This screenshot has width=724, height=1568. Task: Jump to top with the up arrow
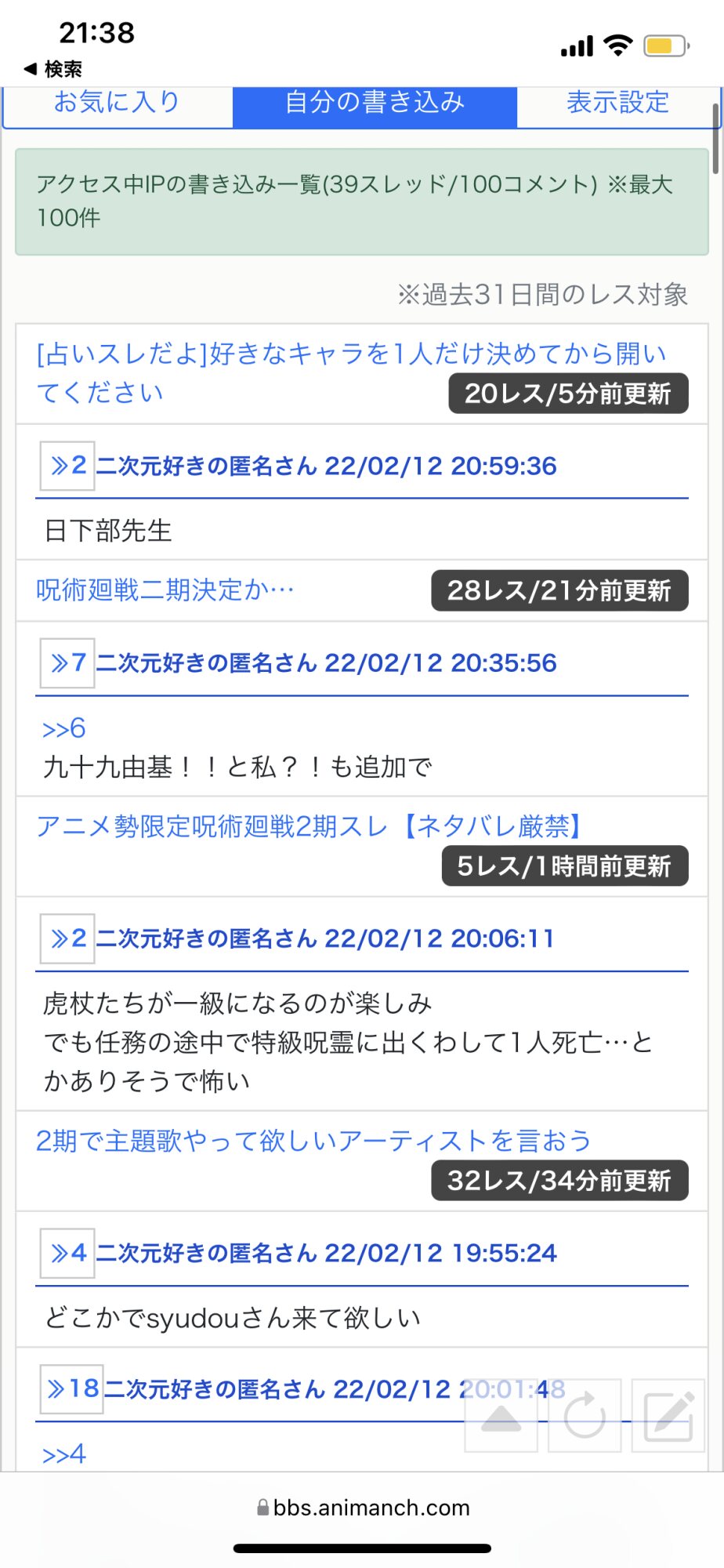click(501, 1416)
